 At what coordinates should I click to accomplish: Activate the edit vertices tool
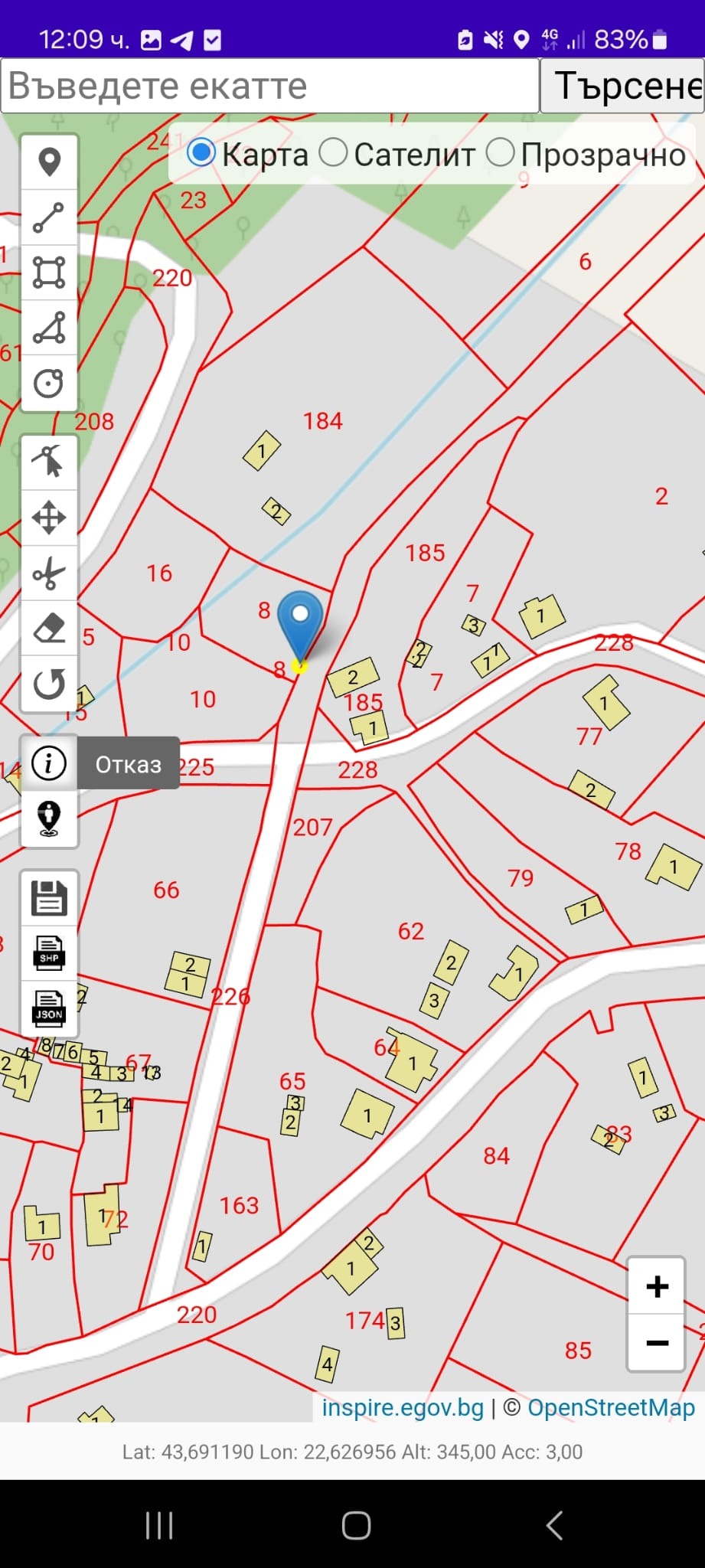coord(49,462)
